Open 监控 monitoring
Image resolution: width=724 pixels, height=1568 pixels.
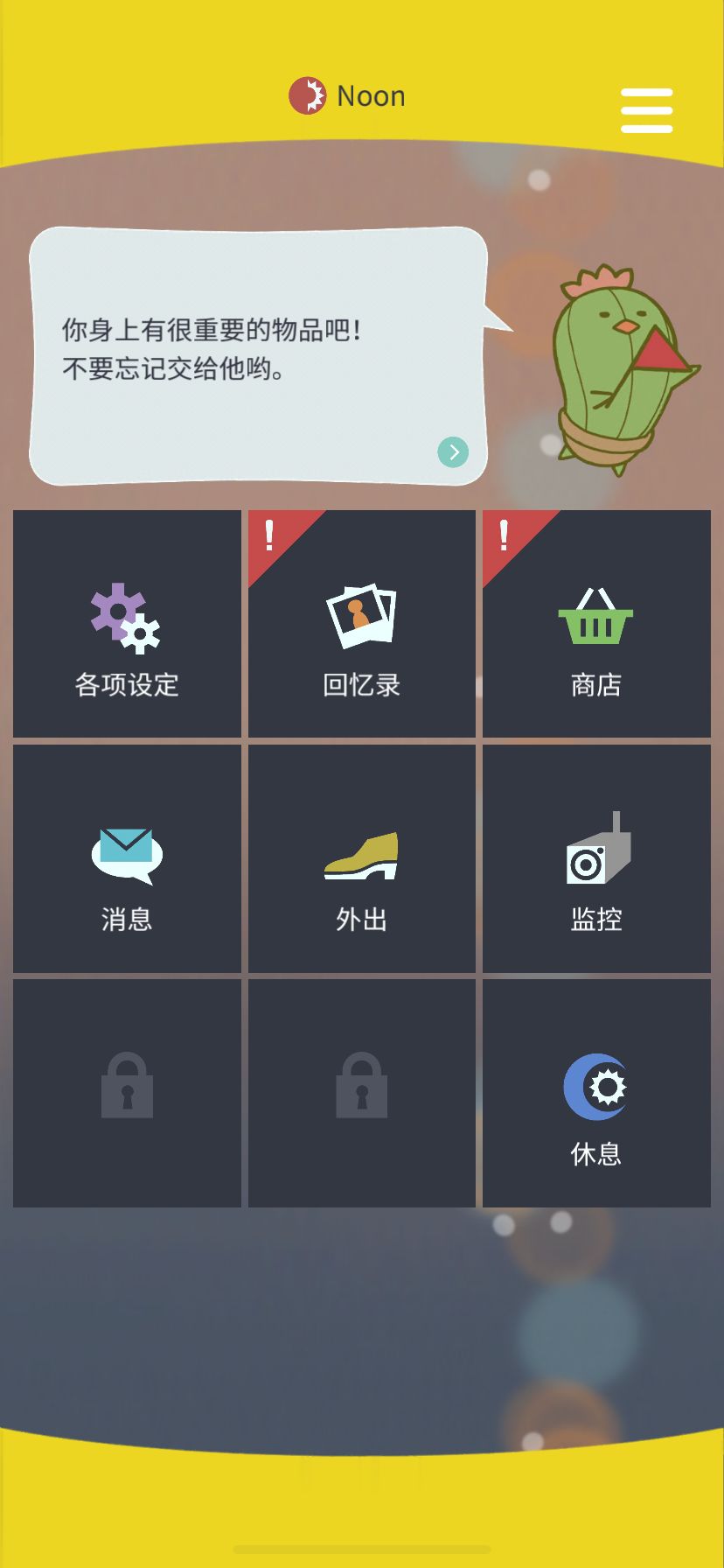596,858
